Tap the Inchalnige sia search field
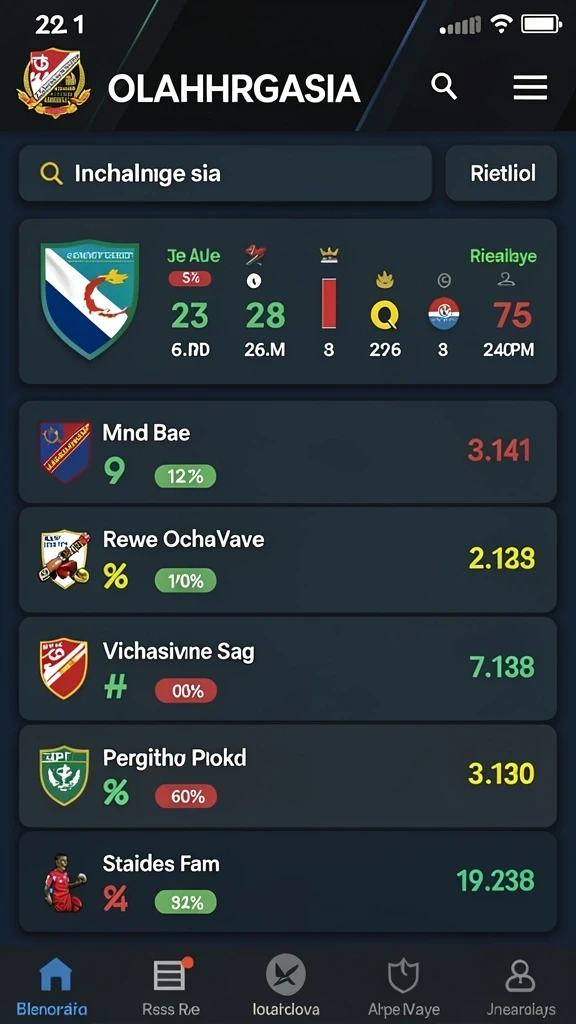This screenshot has height=1024, width=576. (x=225, y=173)
